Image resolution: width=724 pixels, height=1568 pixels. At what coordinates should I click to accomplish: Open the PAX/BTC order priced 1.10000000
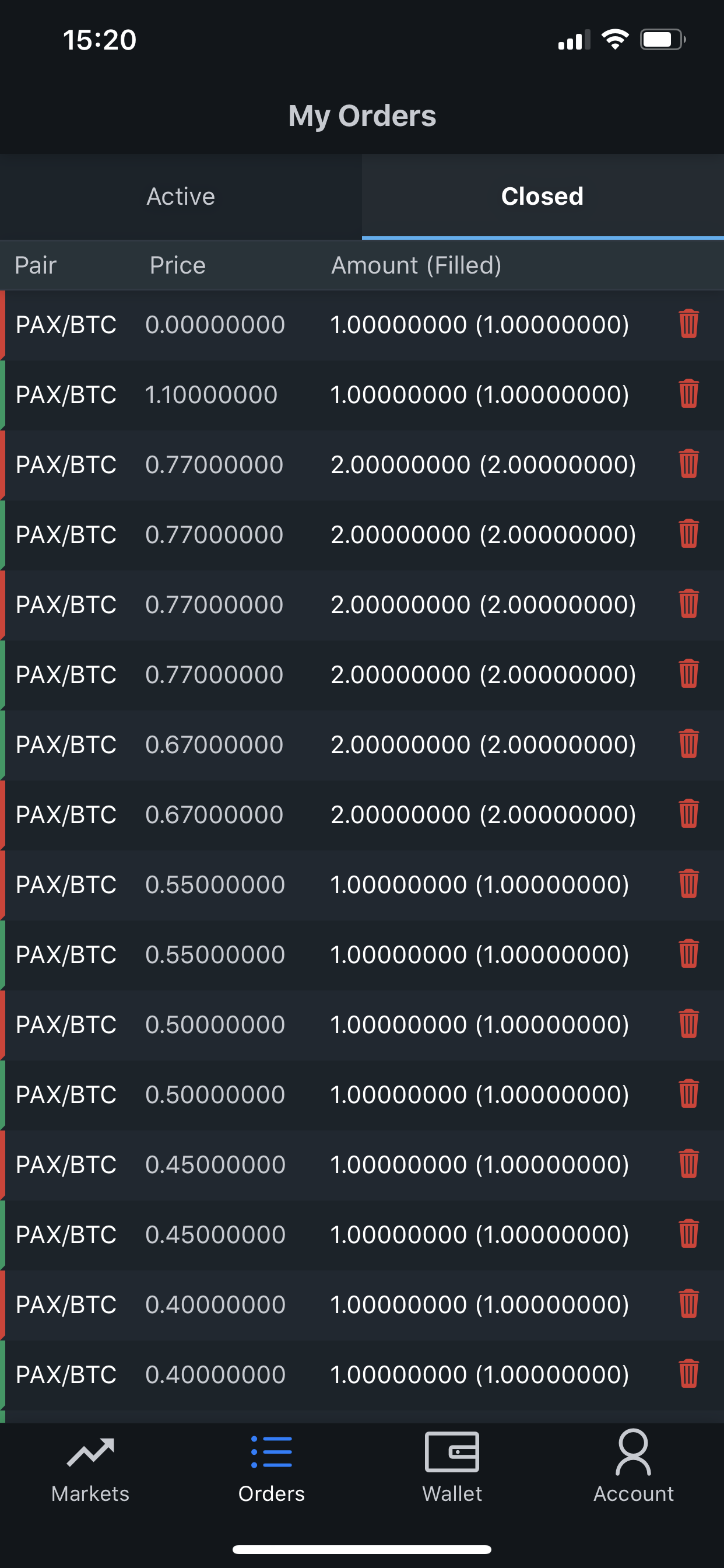(x=362, y=395)
